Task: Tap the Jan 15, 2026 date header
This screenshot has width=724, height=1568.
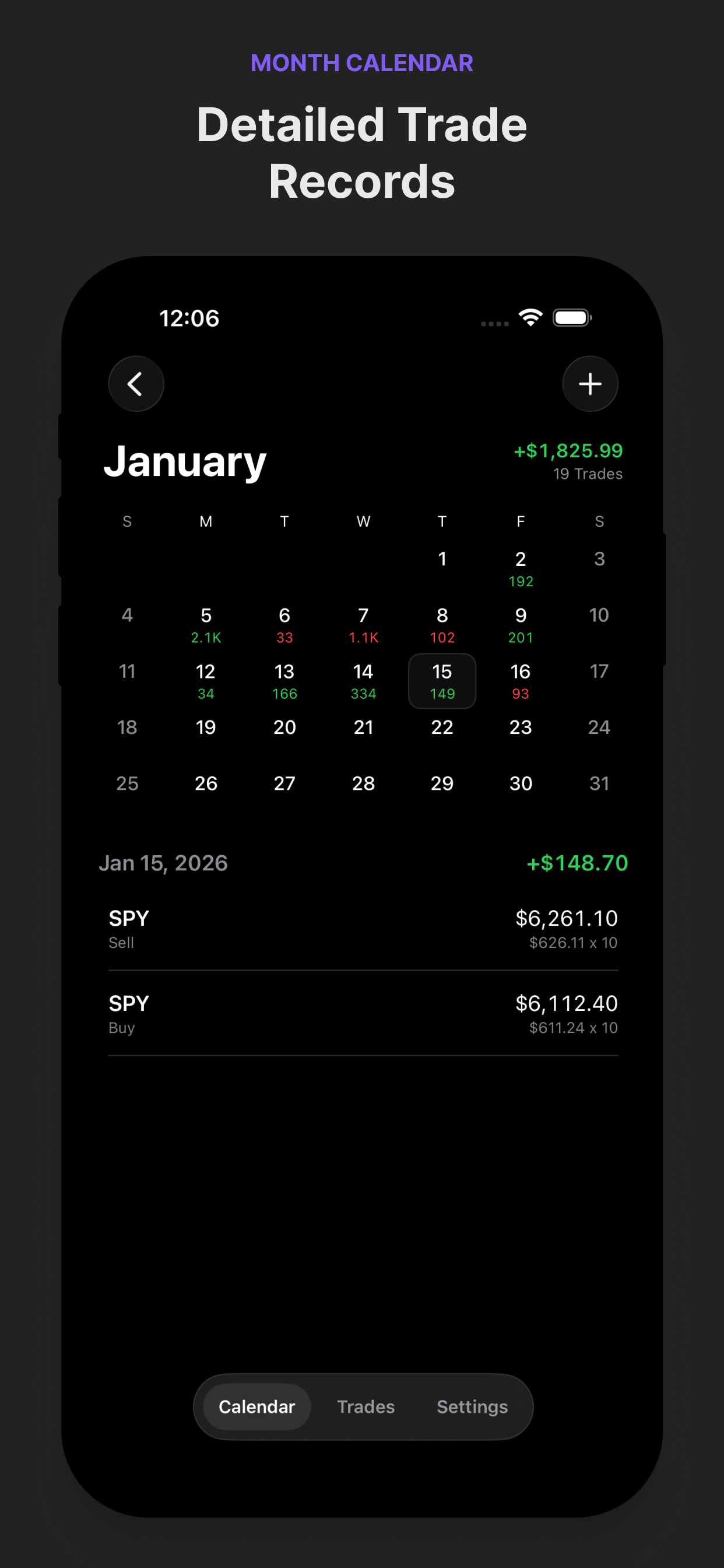Action: 163,863
